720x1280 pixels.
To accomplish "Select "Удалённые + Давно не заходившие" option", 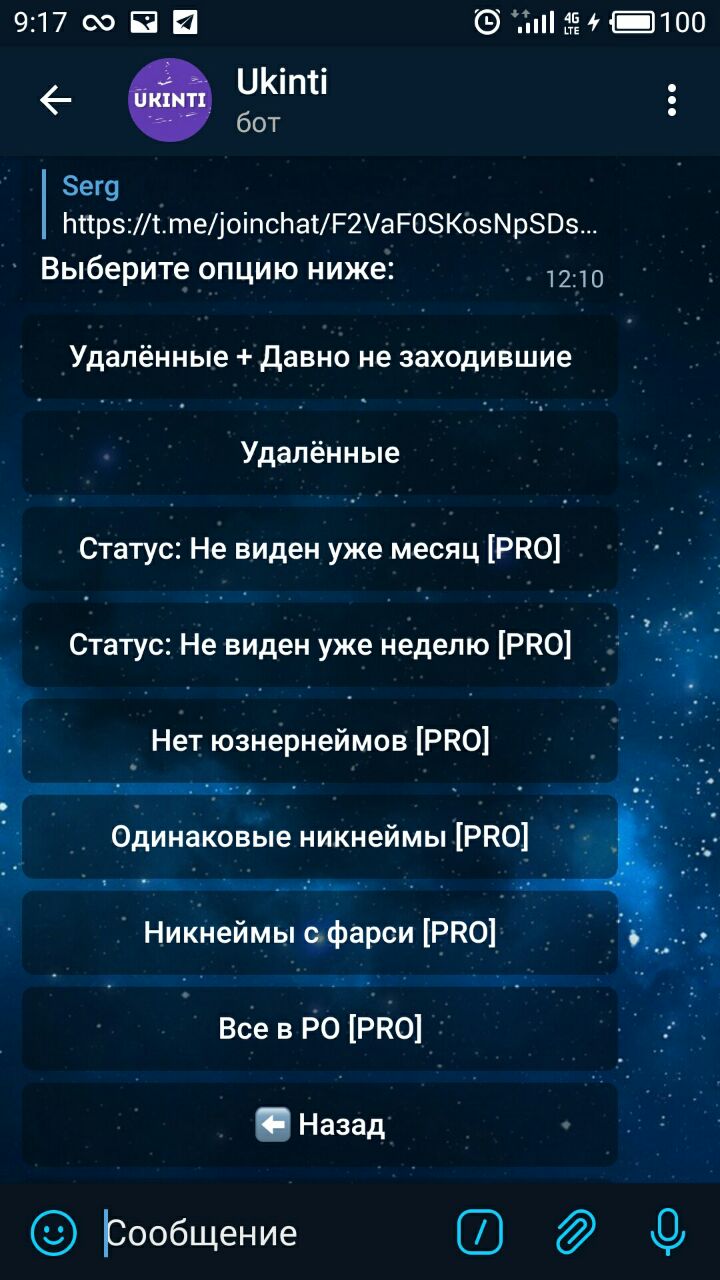I will [x=320, y=357].
